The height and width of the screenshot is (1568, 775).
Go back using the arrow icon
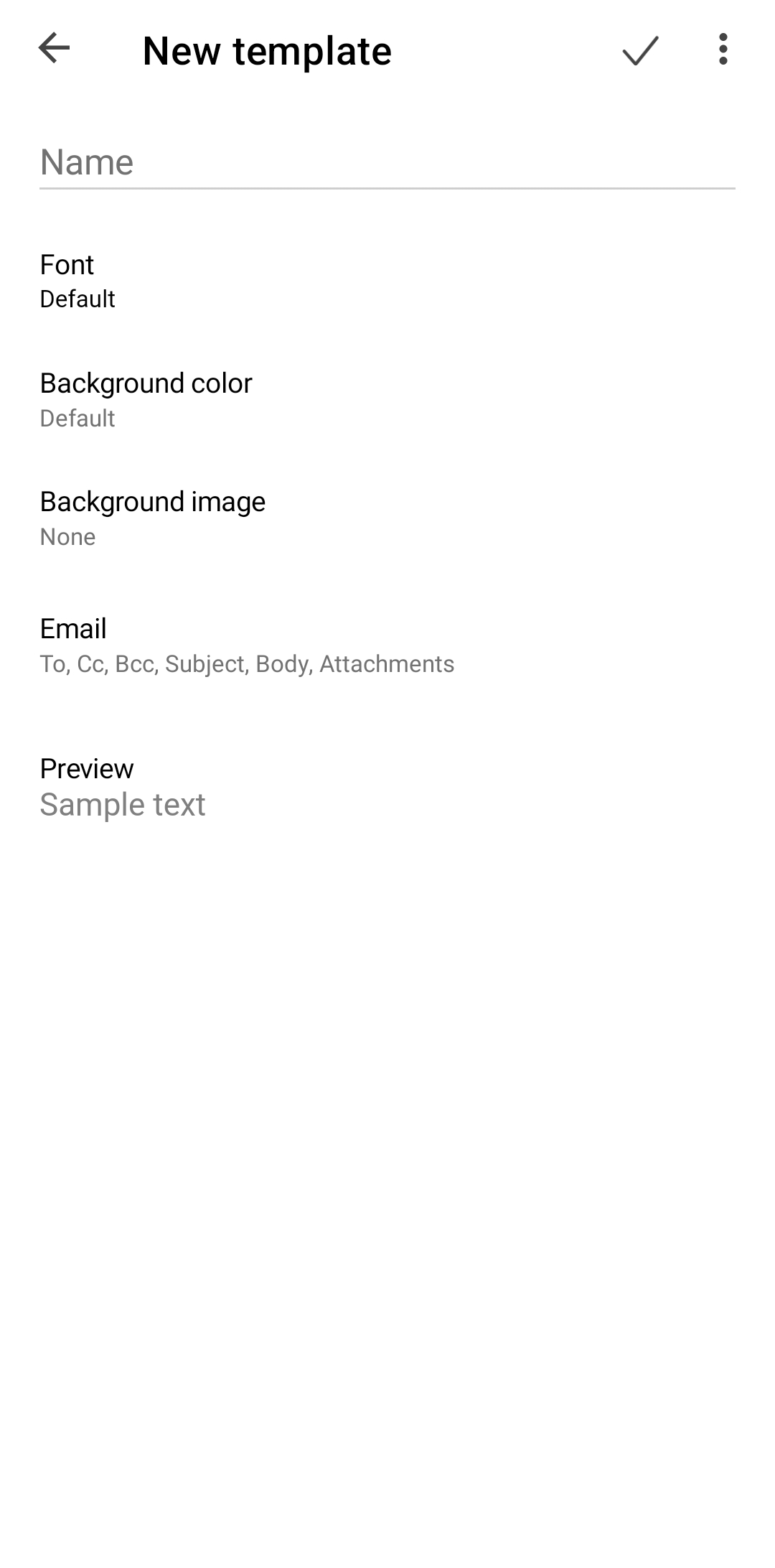tap(54, 49)
